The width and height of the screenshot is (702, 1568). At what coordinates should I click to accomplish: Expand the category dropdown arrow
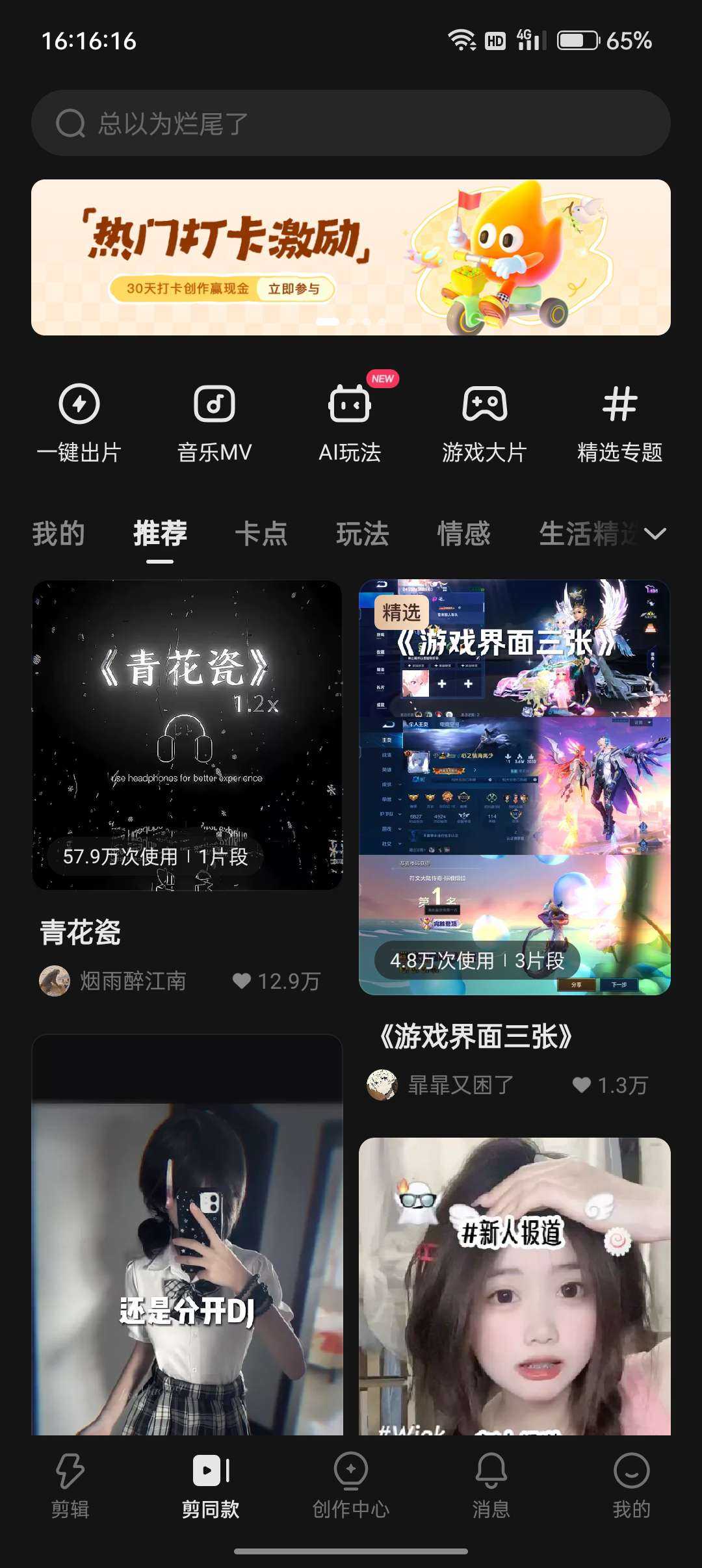pos(655,534)
